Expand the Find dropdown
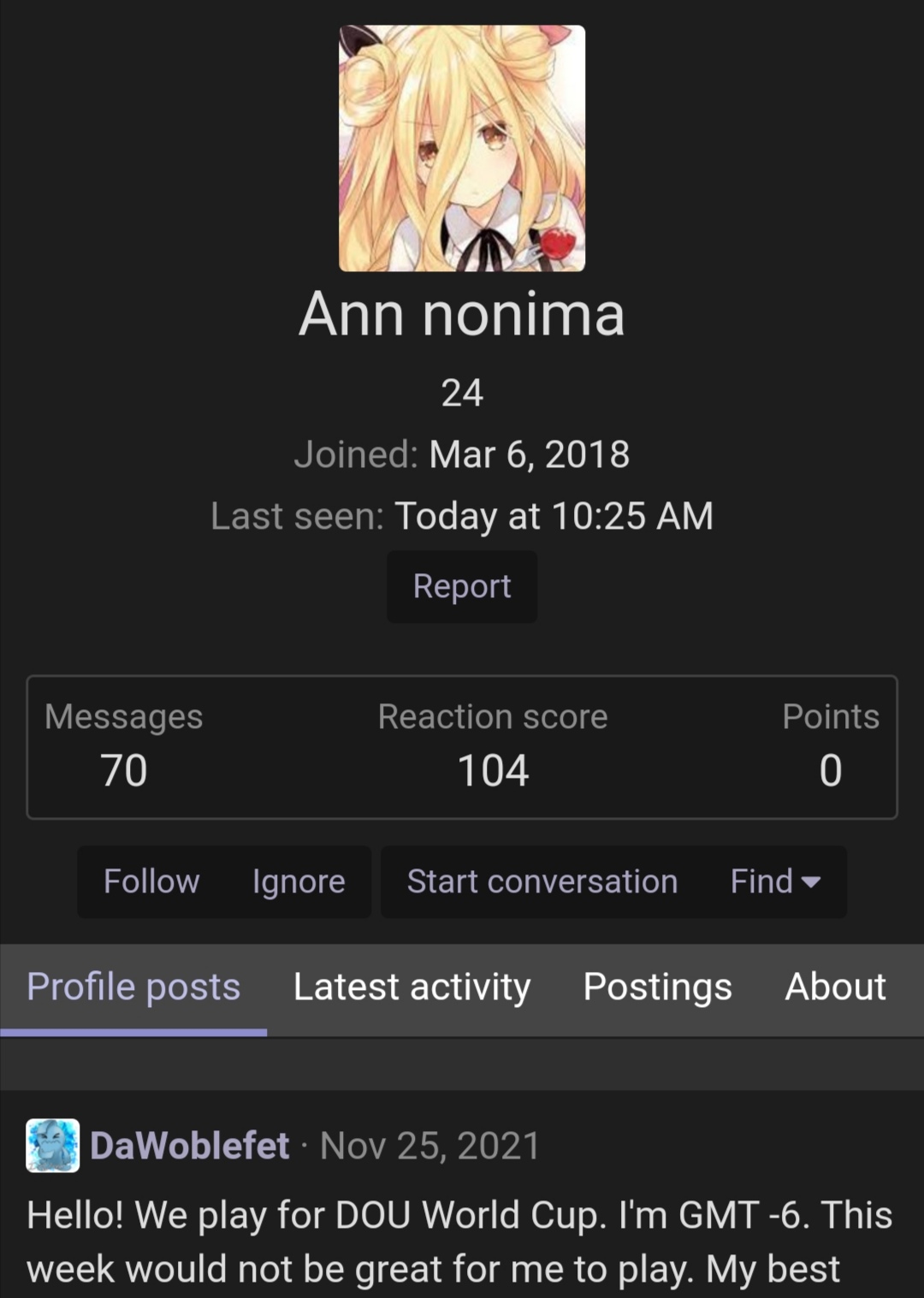Screen dimensions: 924x1298 pyautogui.click(x=775, y=882)
